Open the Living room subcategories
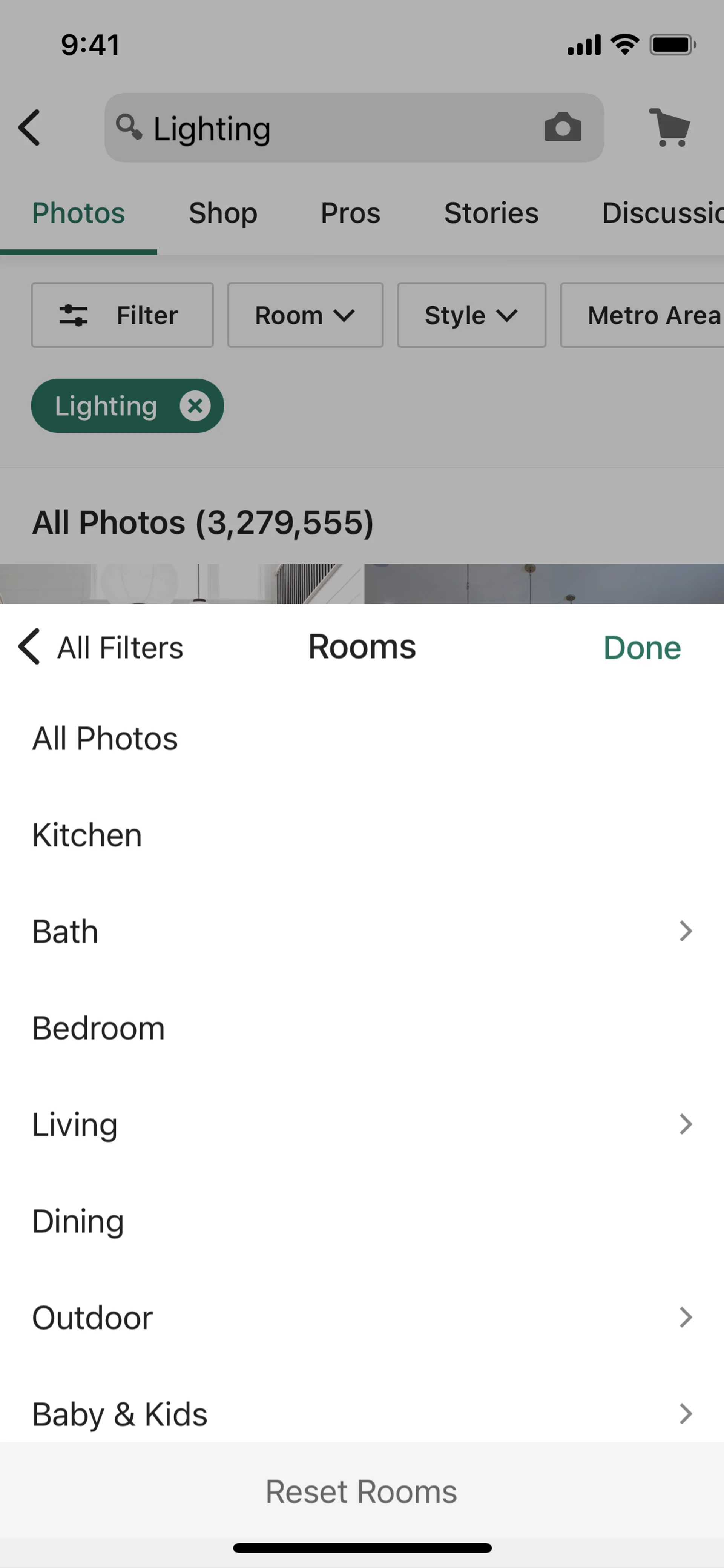Screen dimensions: 724x1568 pos(361,1124)
